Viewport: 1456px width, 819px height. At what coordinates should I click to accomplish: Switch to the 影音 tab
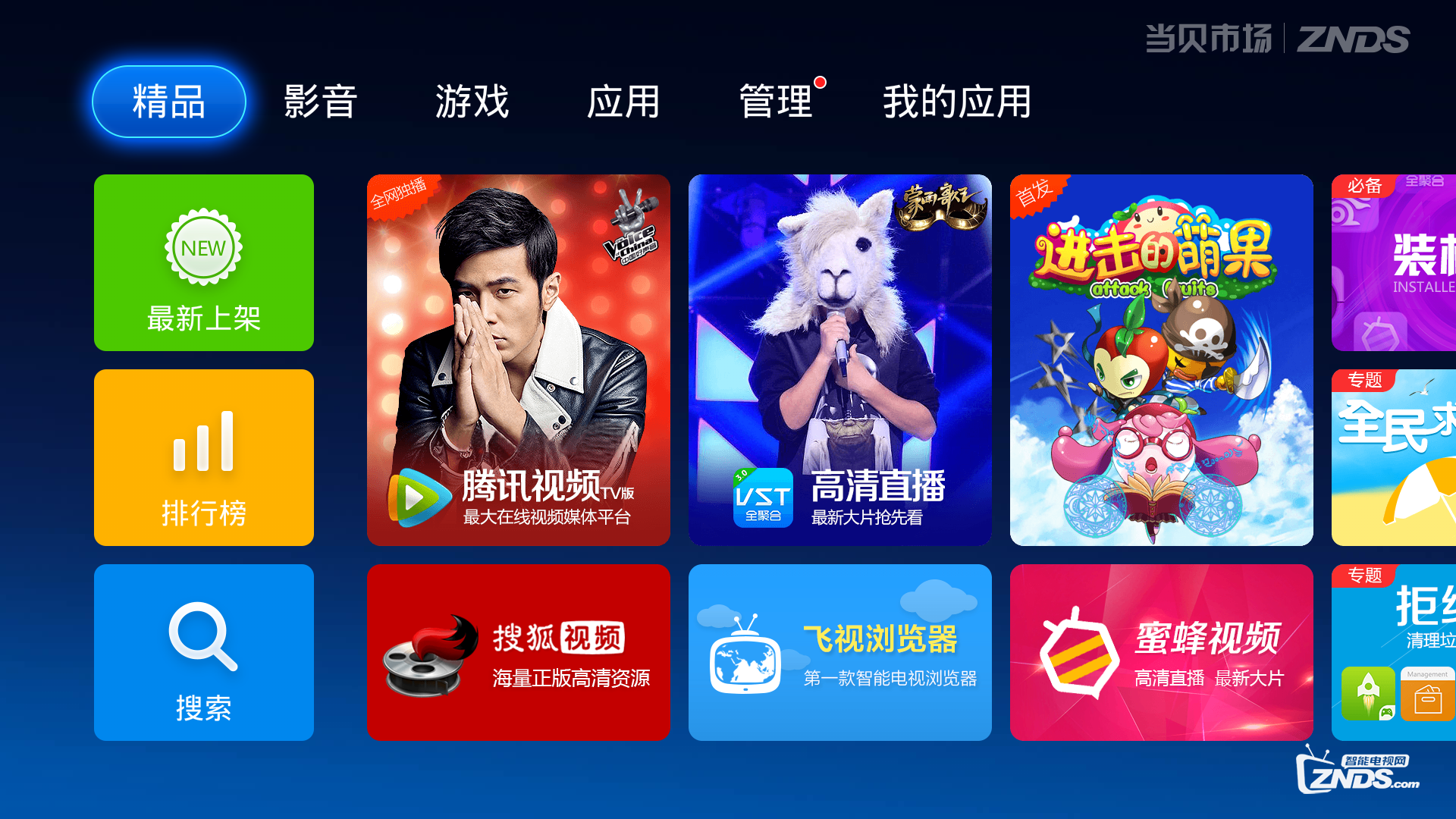point(320,102)
